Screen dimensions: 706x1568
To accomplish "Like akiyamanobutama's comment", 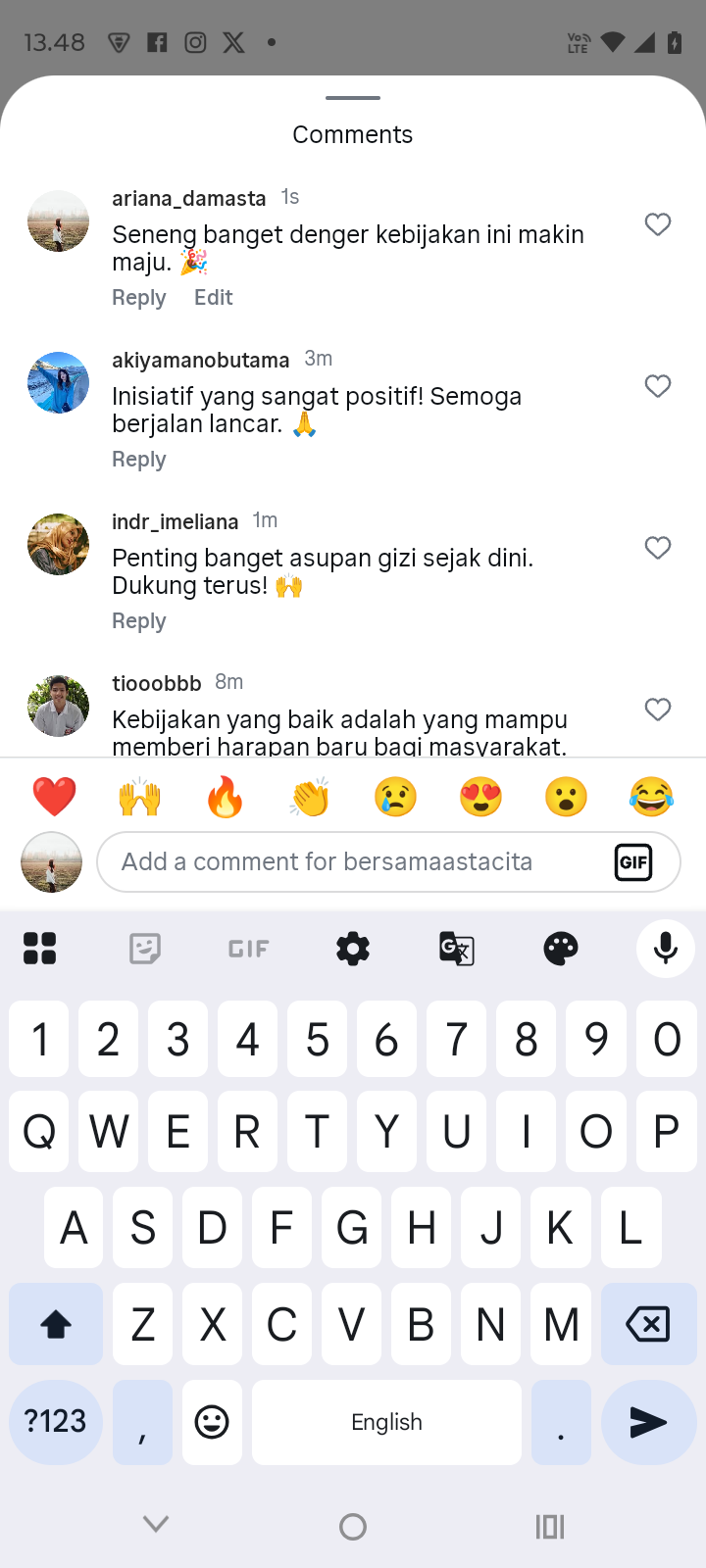I will (658, 386).
